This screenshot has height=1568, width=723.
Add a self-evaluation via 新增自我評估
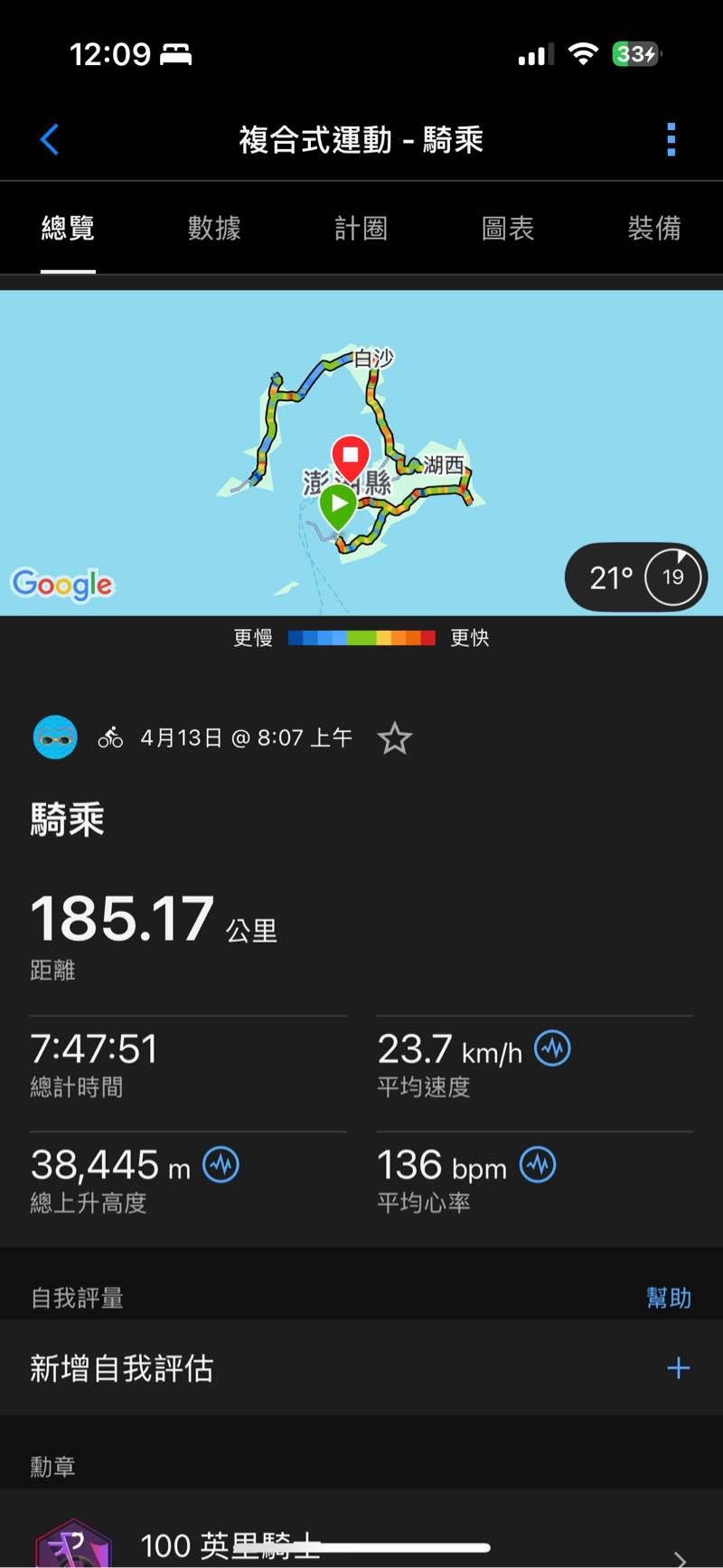(x=361, y=1368)
